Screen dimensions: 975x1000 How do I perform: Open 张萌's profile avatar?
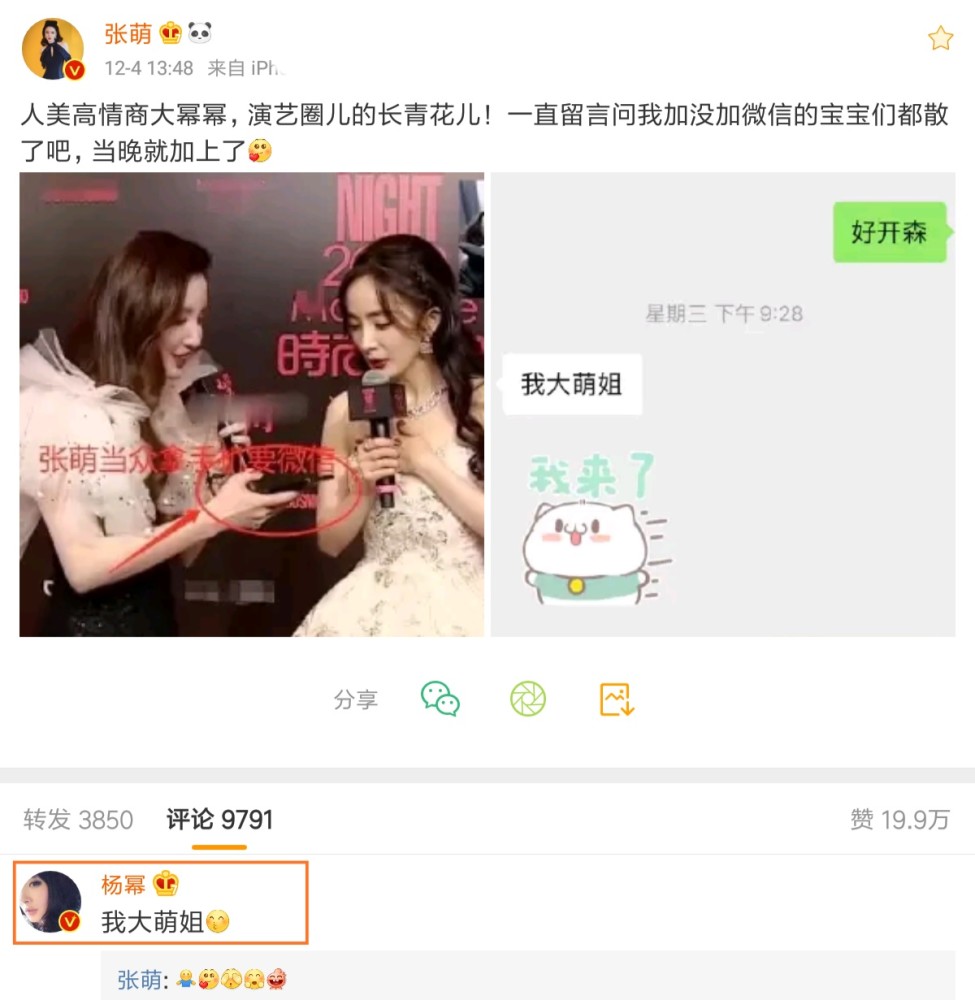tap(54, 48)
